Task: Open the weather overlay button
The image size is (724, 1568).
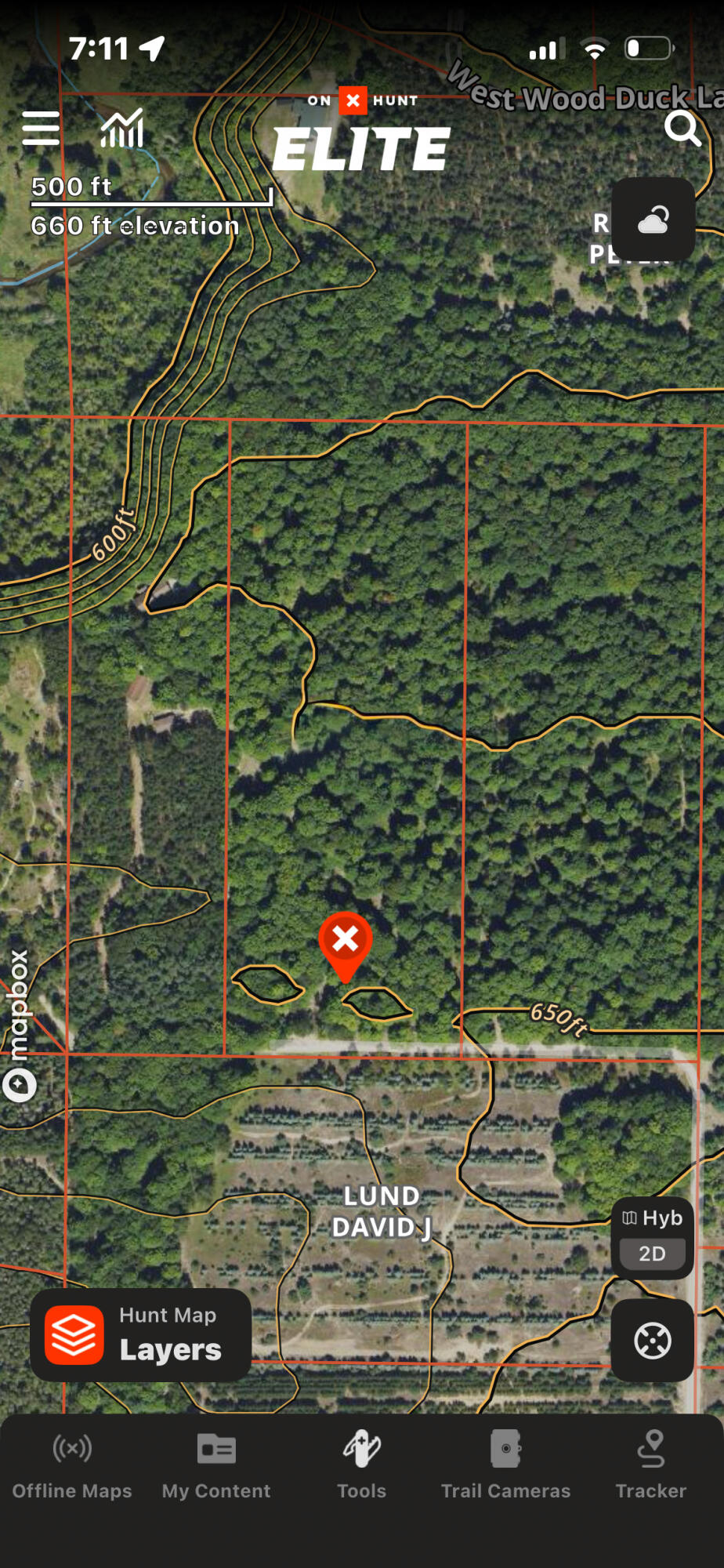Action: (653, 220)
